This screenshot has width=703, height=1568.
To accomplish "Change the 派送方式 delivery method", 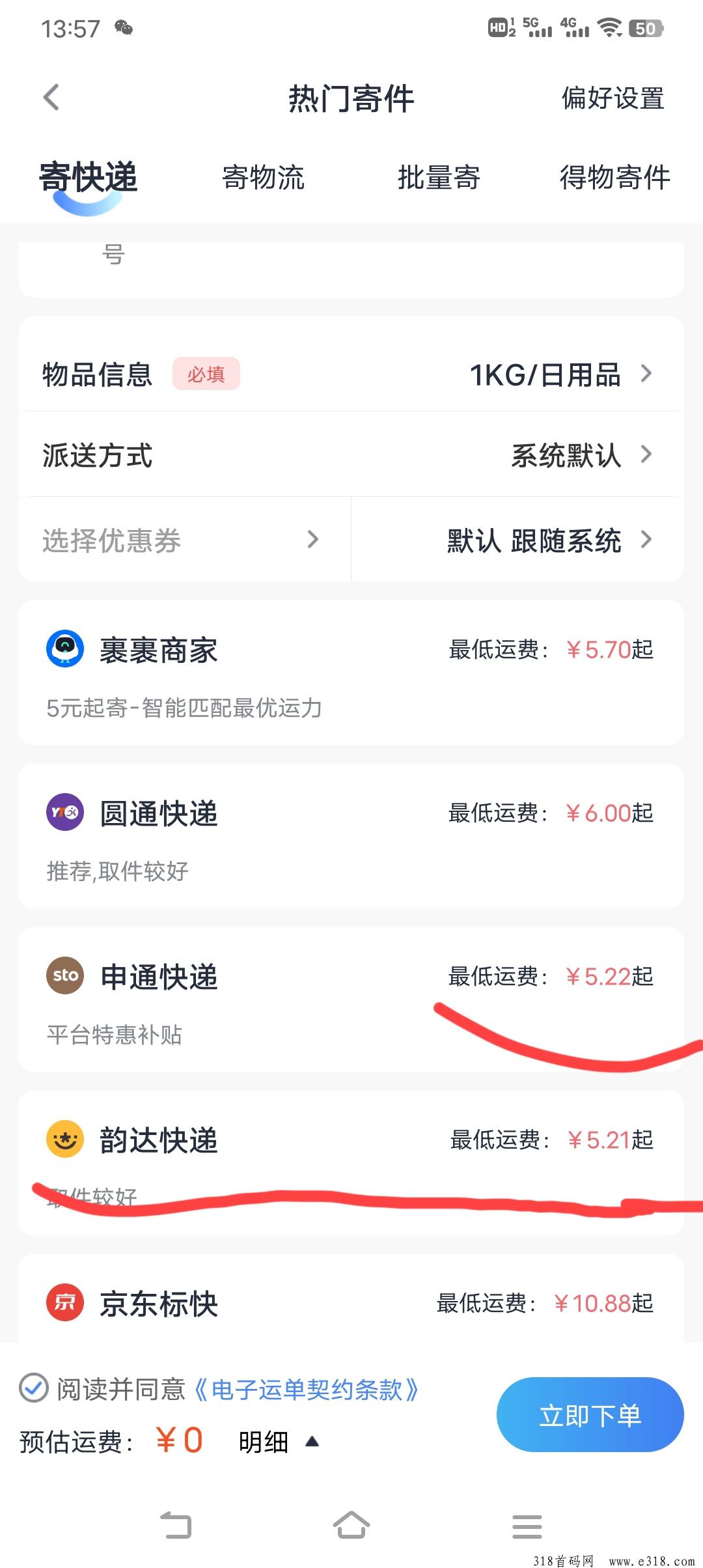I will (351, 455).
